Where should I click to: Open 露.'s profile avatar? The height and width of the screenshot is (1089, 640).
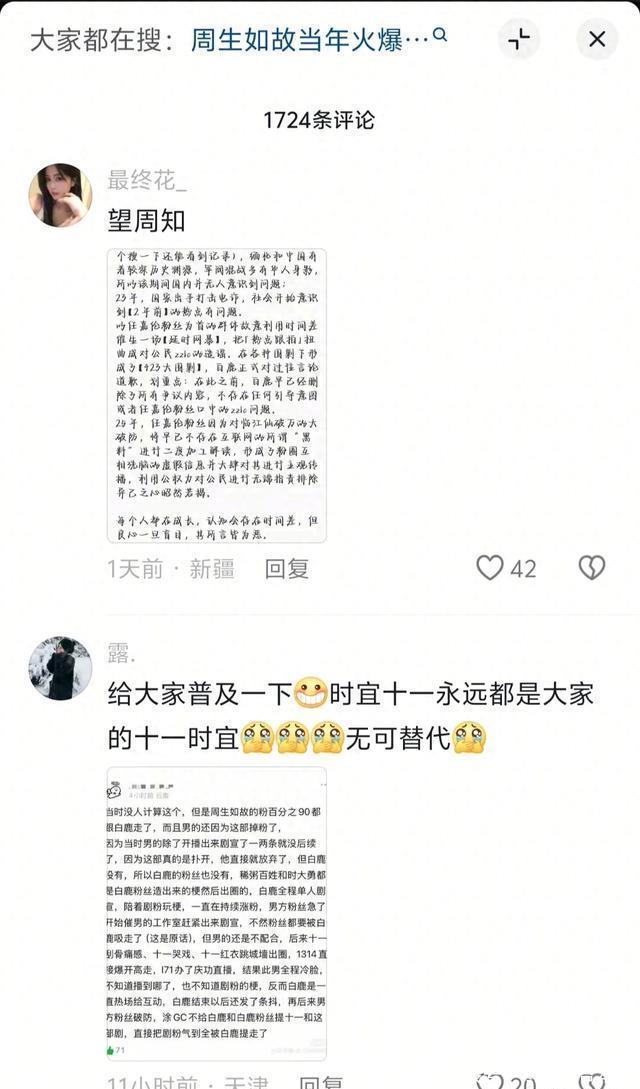click(60, 668)
